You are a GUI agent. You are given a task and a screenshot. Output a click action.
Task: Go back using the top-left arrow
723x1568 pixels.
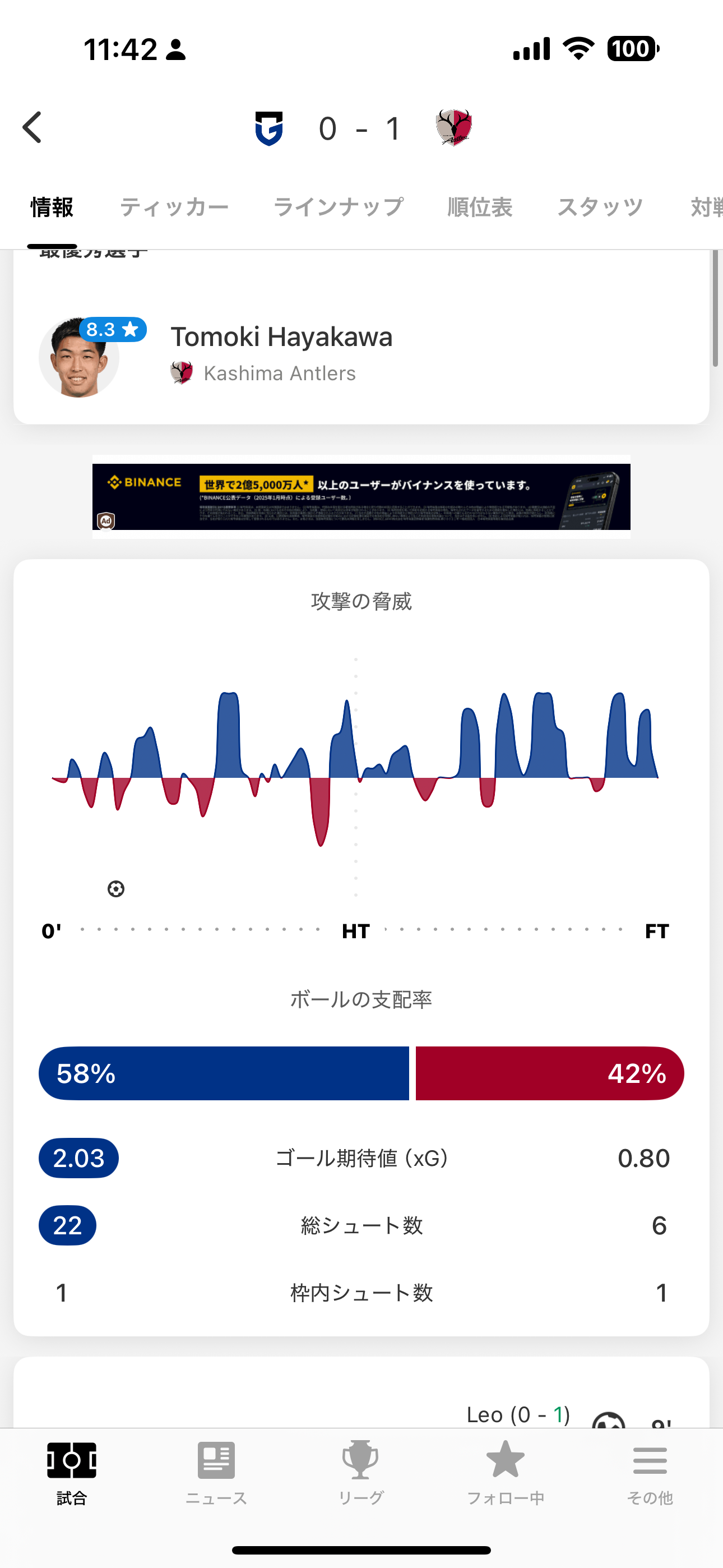tap(33, 128)
